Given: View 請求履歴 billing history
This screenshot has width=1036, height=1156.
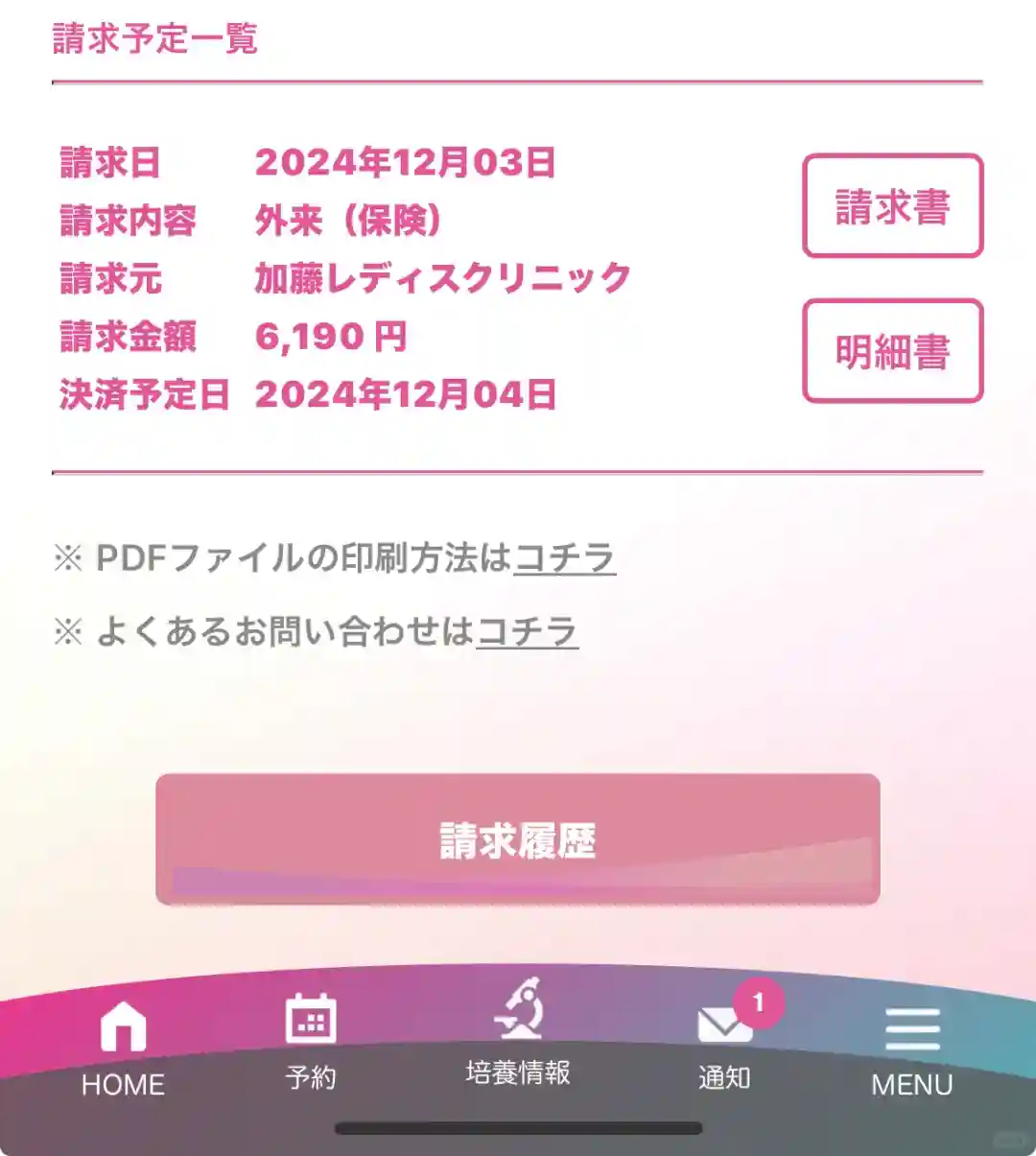Looking at the screenshot, I should click(x=518, y=839).
